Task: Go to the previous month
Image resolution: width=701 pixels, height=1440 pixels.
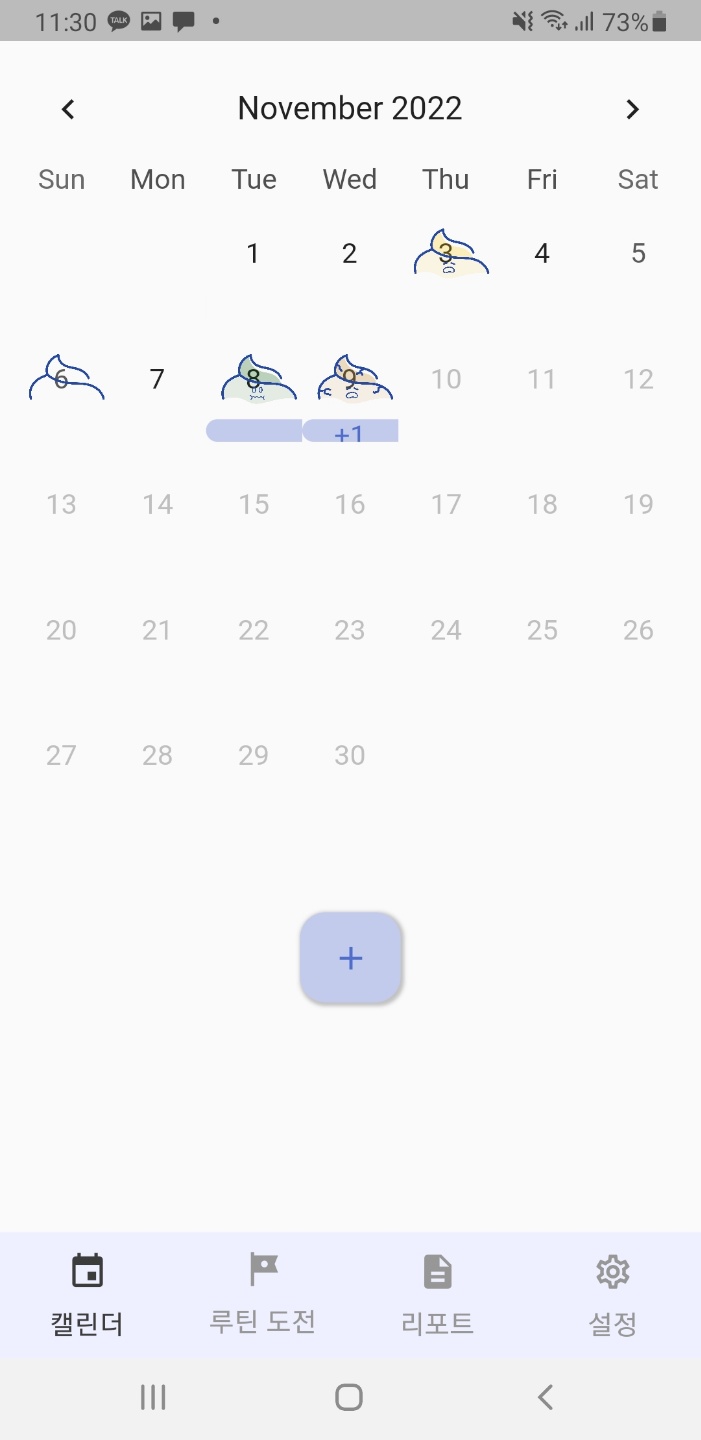Action: pos(68,109)
